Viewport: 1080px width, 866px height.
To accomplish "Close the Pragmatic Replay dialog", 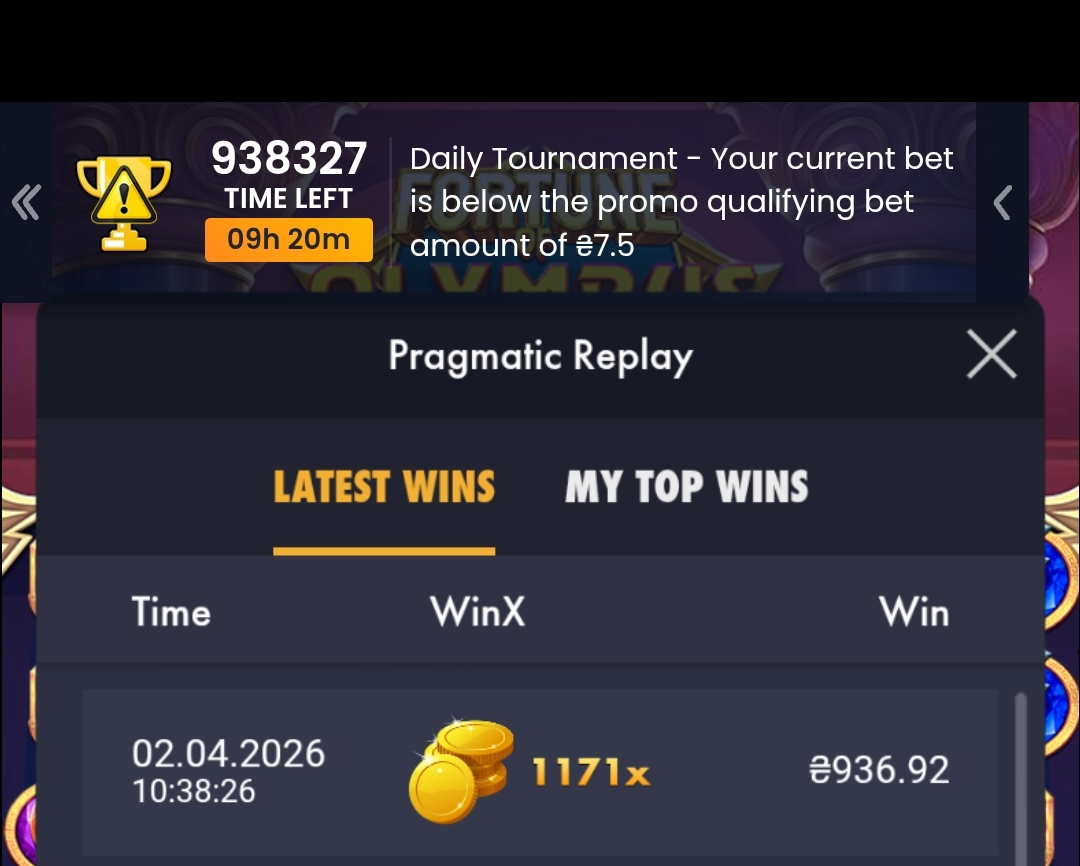I will (991, 354).
